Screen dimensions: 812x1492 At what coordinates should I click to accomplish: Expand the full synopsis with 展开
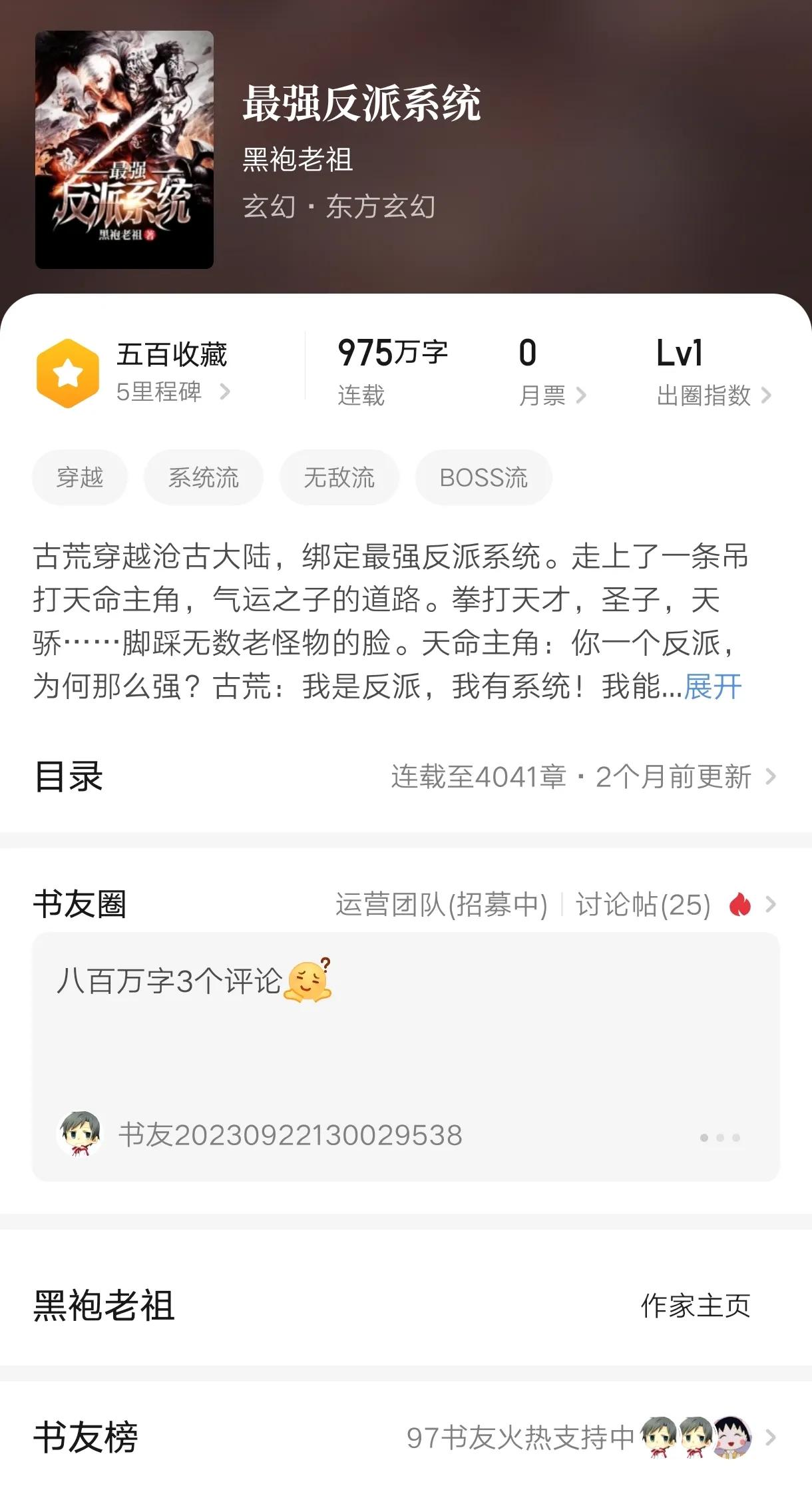click(x=712, y=686)
